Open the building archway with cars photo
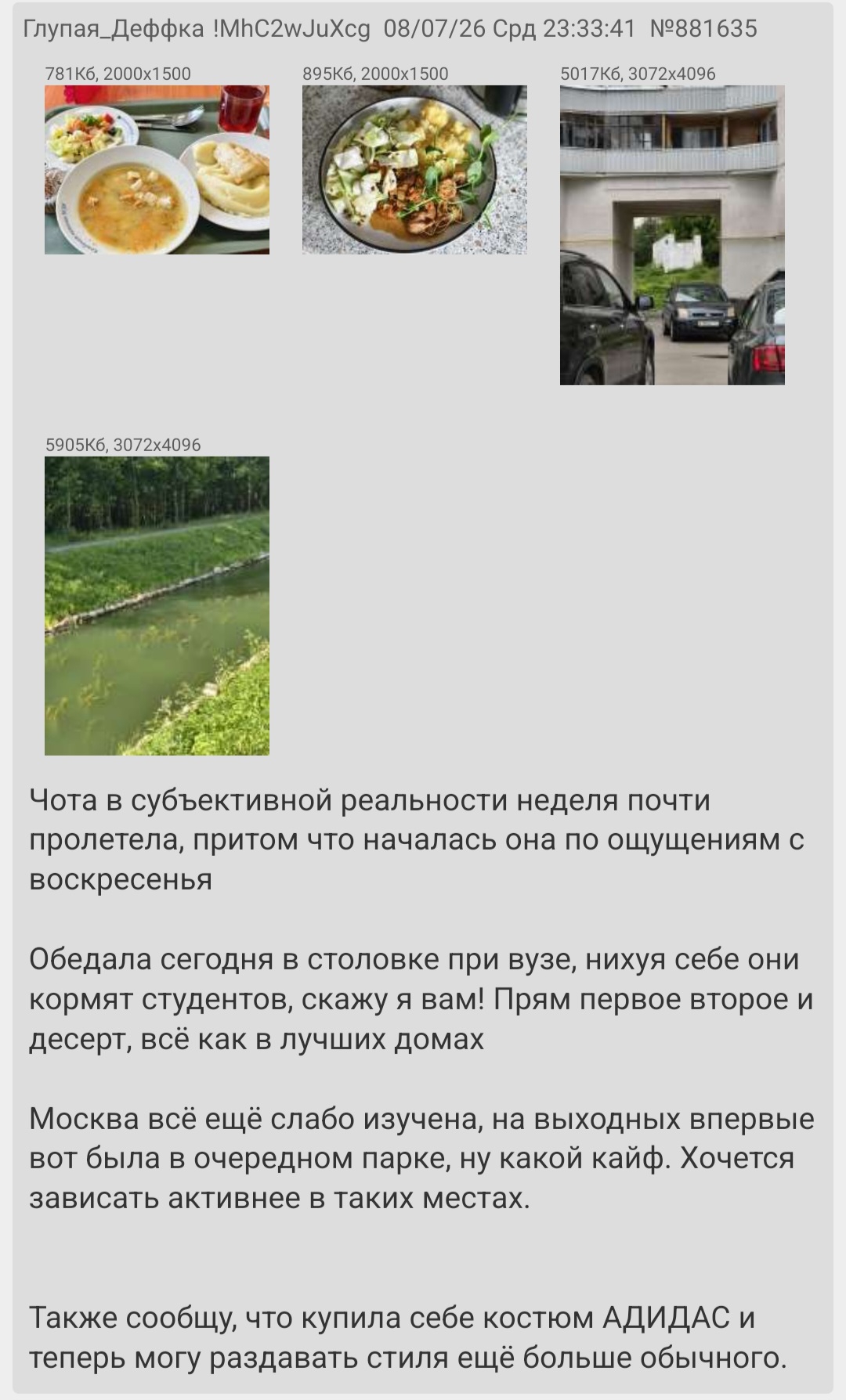 (672, 235)
